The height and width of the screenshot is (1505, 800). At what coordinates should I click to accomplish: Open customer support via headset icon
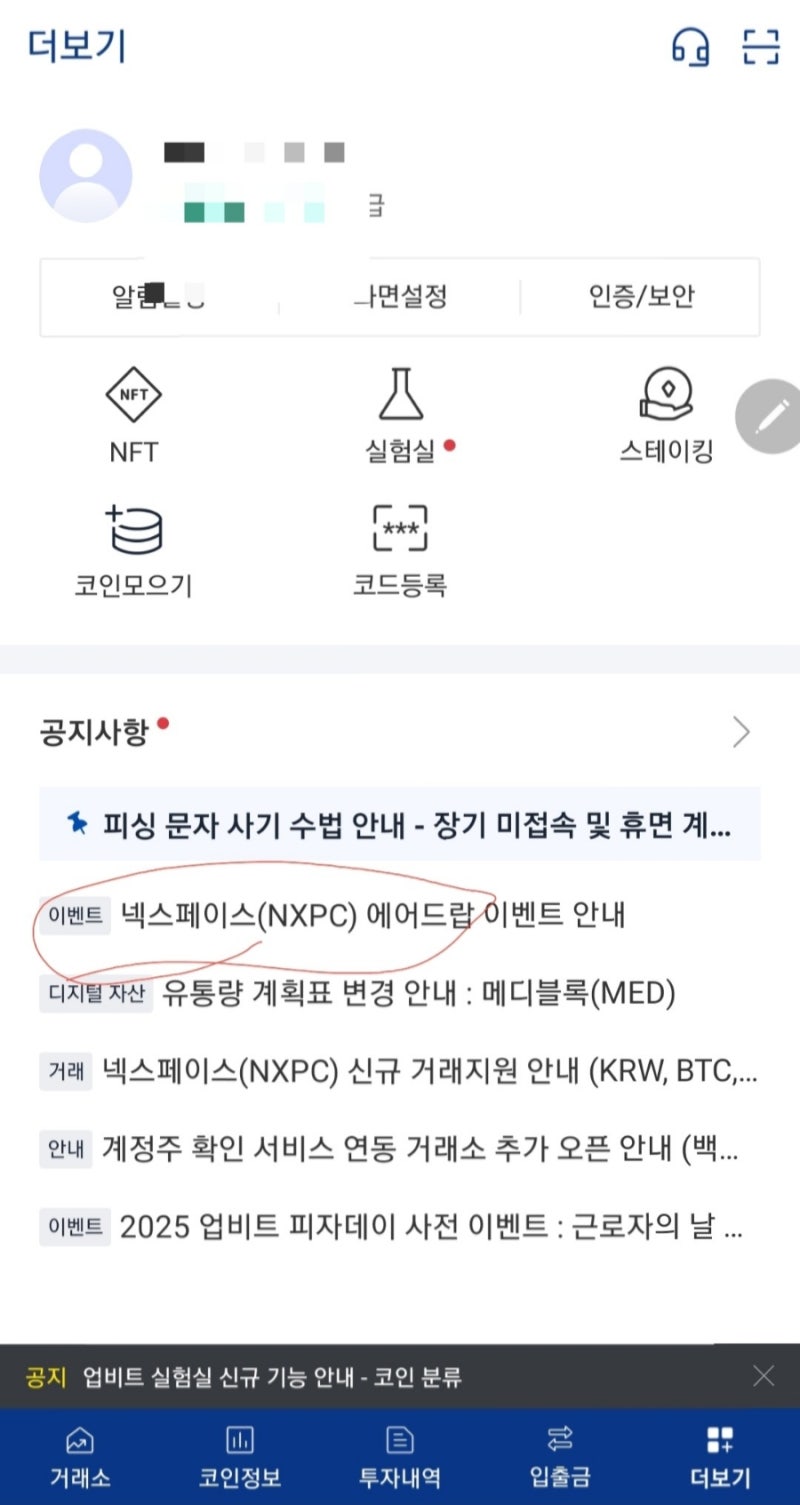tap(690, 47)
